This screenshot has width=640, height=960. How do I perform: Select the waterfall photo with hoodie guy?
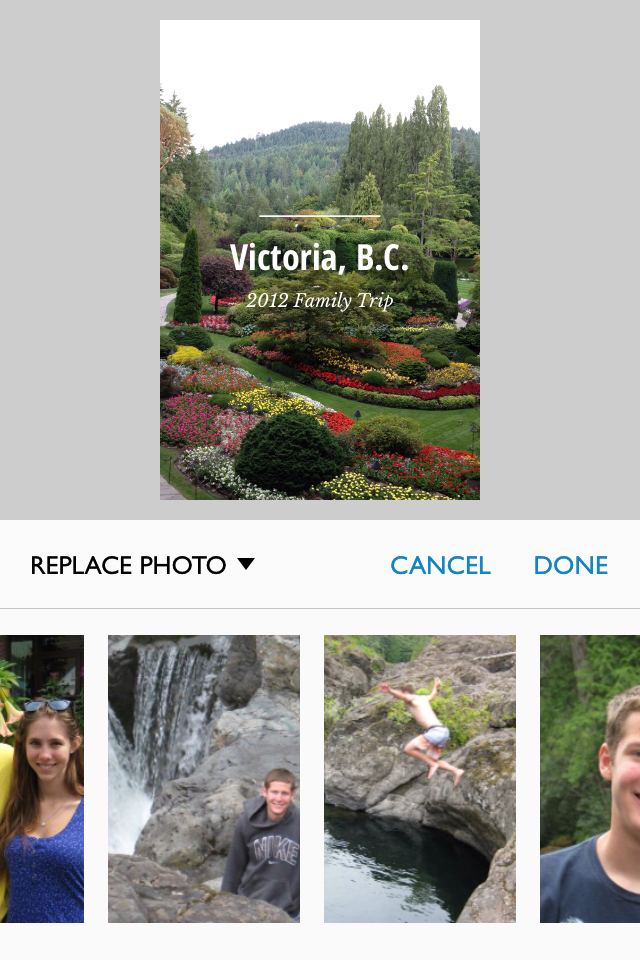coord(204,778)
